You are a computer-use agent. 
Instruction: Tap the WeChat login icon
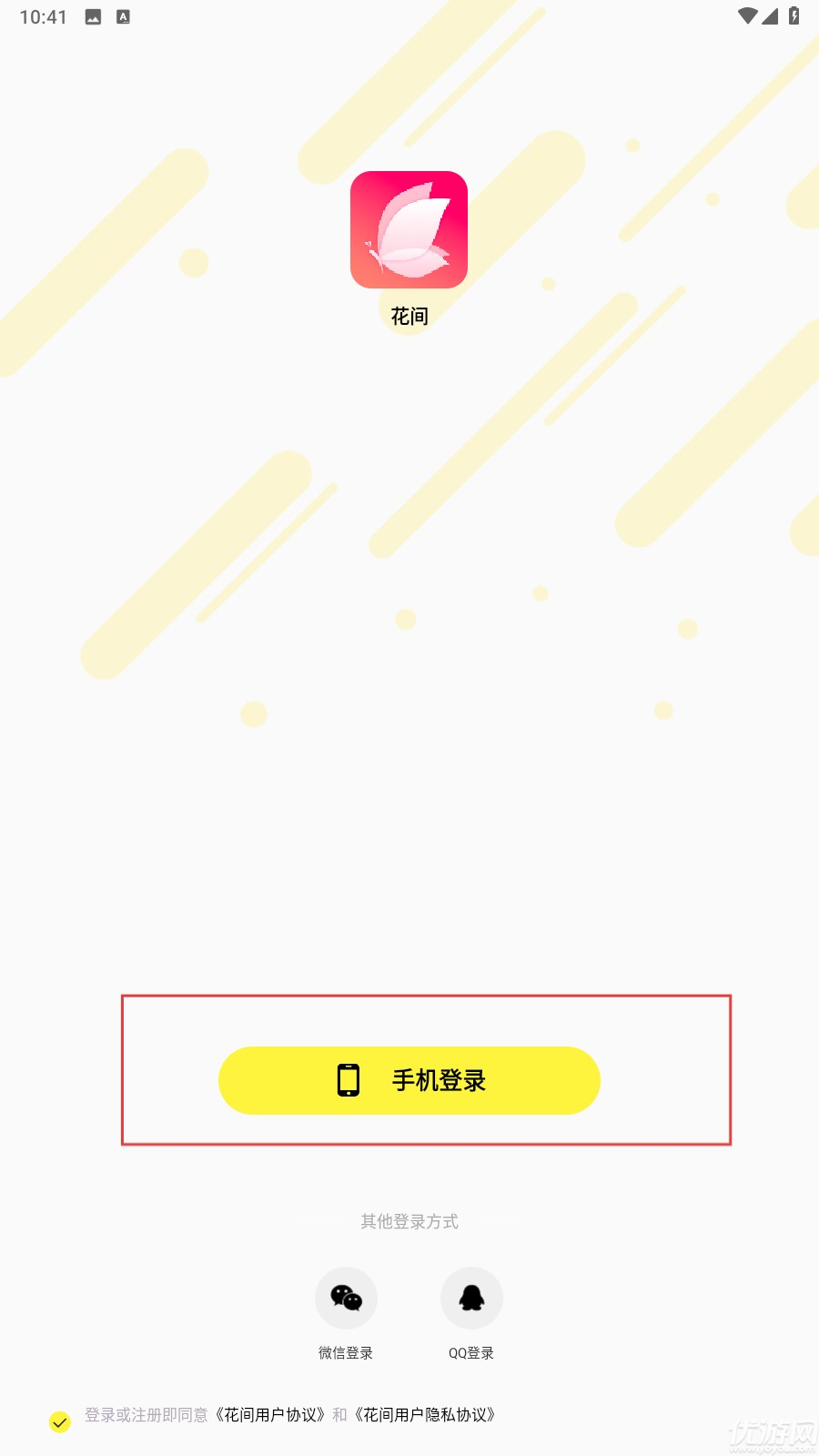(x=346, y=1298)
